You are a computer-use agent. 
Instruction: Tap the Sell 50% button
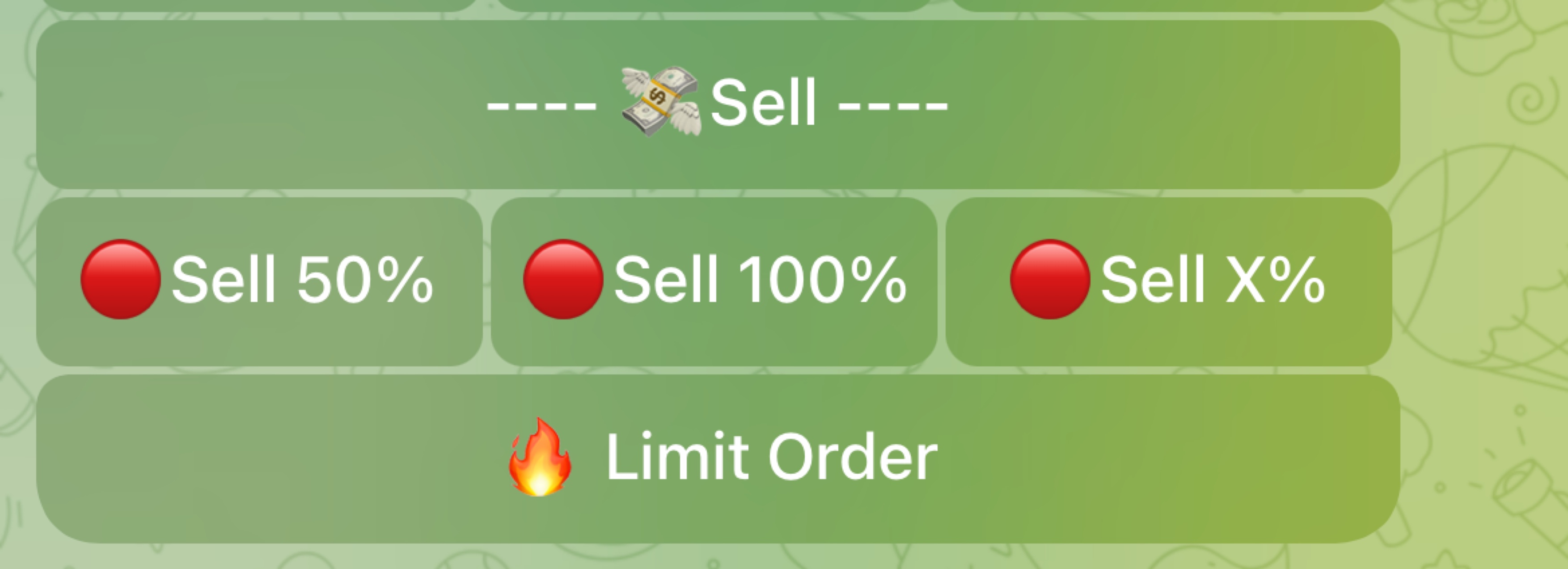(259, 281)
